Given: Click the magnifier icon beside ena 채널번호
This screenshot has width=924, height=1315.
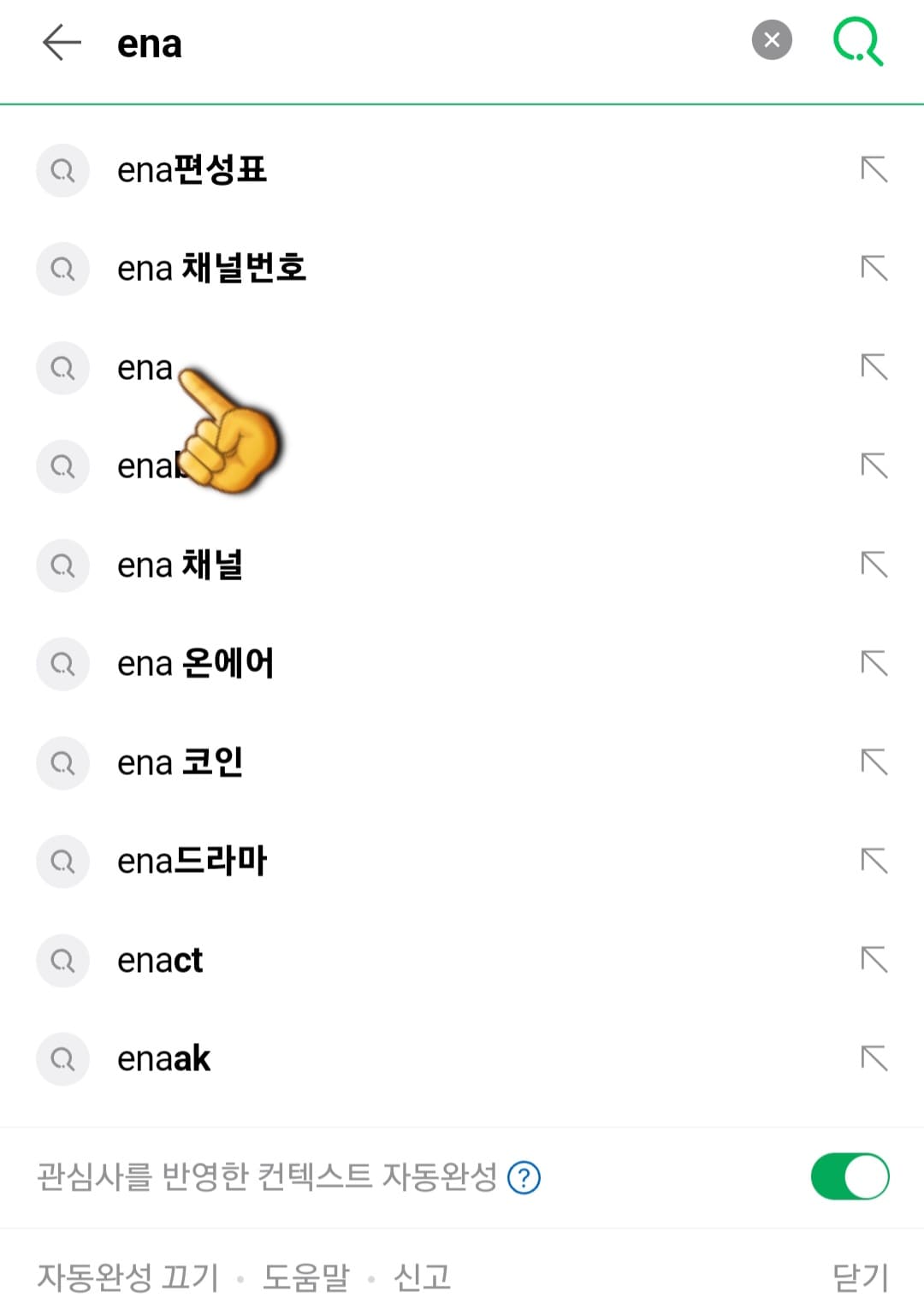Looking at the screenshot, I should click(62, 270).
